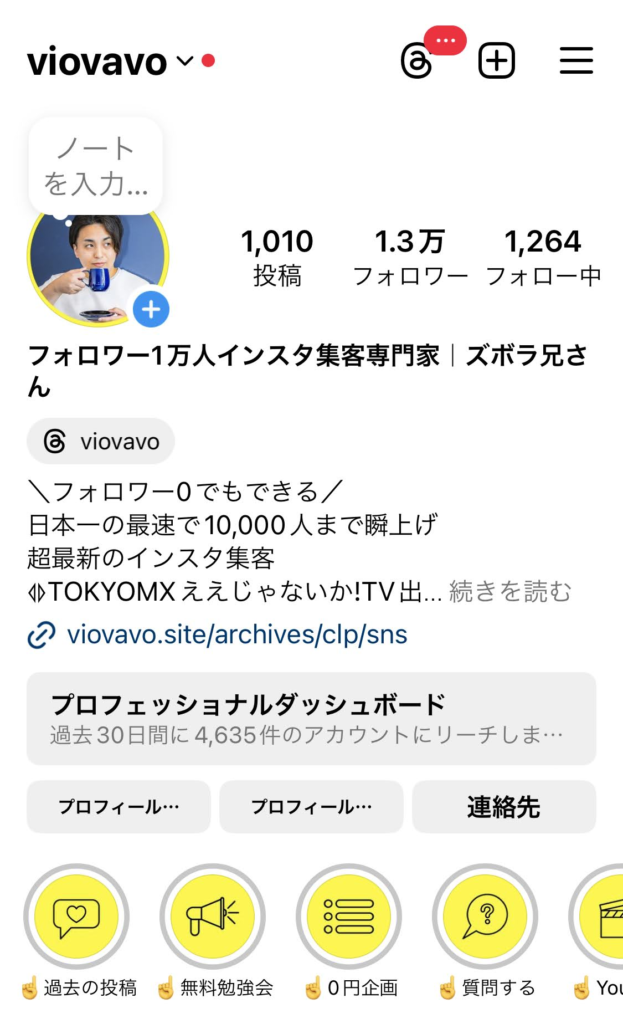Viewport: 623px width, 1024px height.
Task: Open the Threads icon in the top bar
Action: 416,62
